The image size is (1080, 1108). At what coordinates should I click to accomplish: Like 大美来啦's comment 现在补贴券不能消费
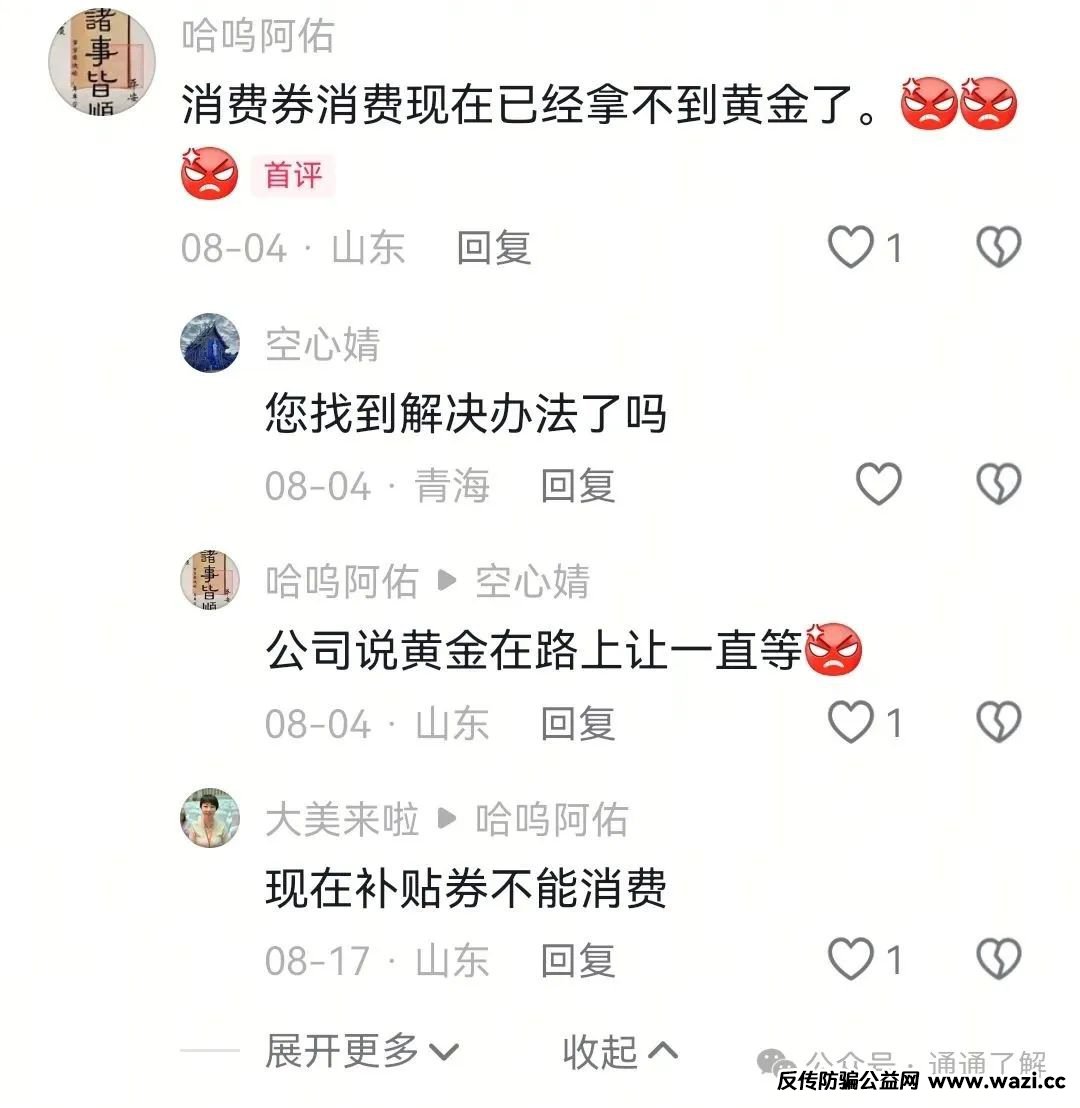tap(851, 960)
